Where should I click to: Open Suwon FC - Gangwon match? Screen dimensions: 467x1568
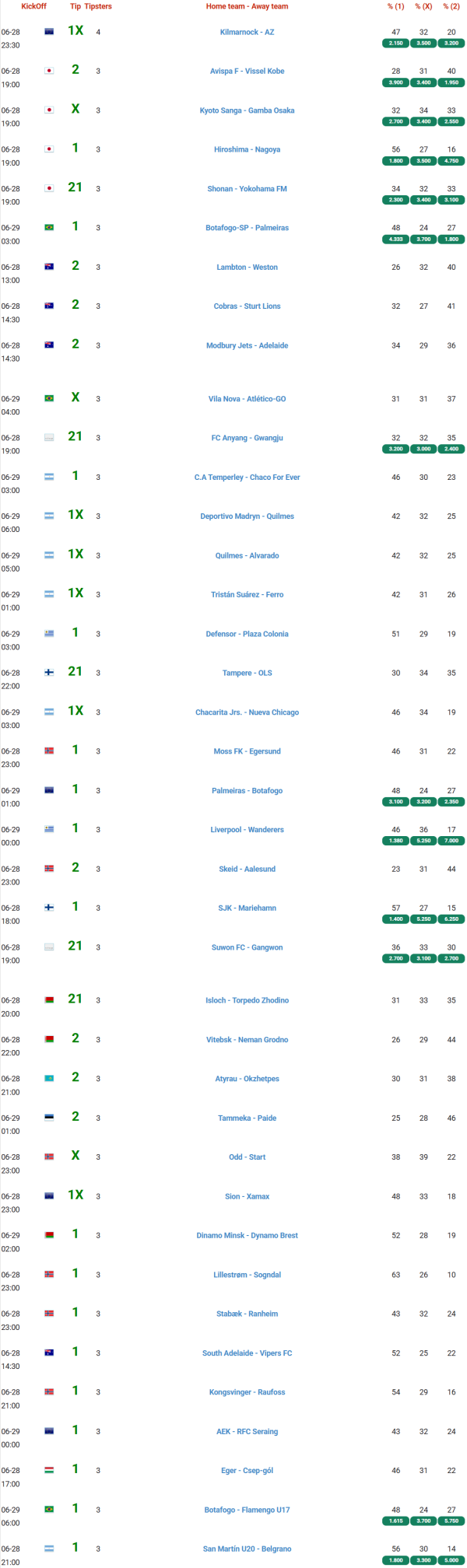(247, 947)
